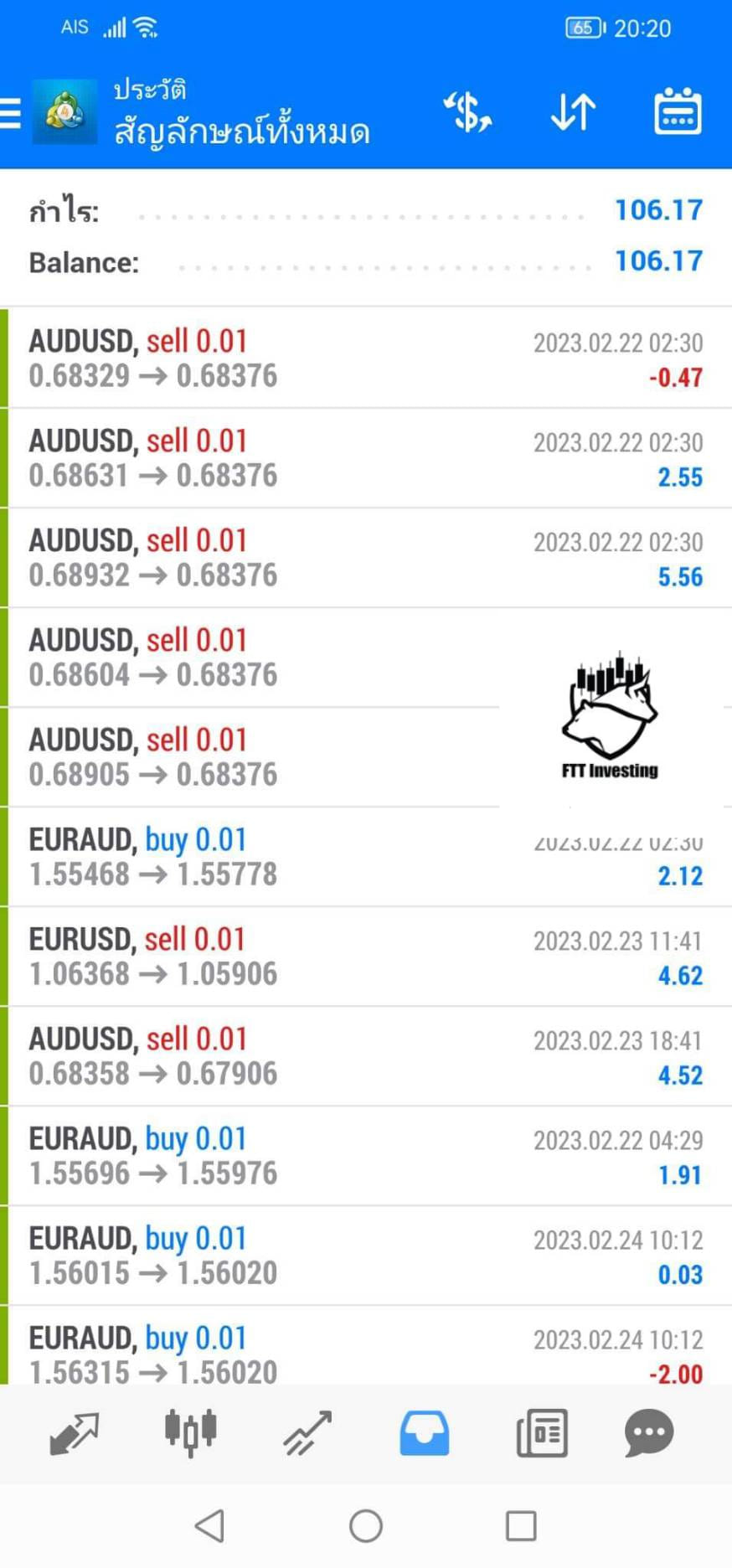732x1568 pixels.
Task: Switch to the Quotes tab
Action: click(x=75, y=1433)
